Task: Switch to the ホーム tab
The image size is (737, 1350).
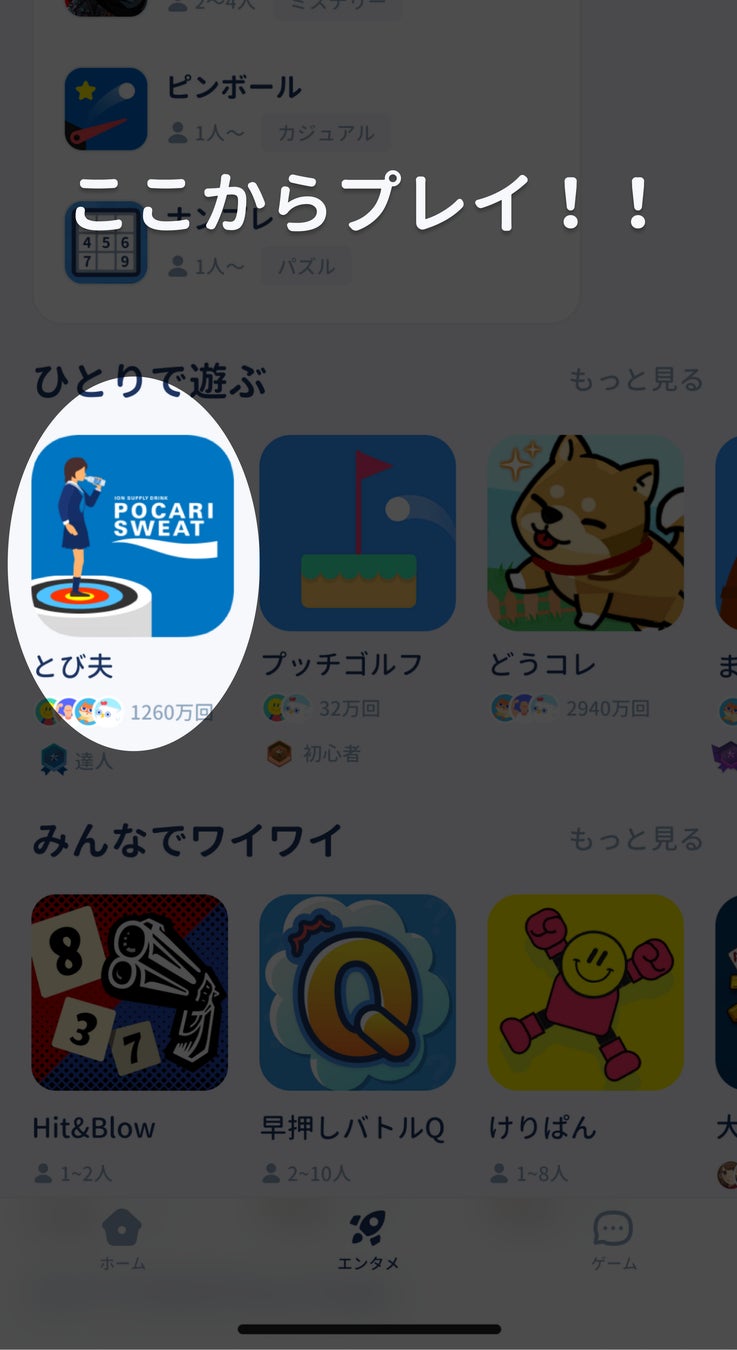Action: coord(122,1240)
